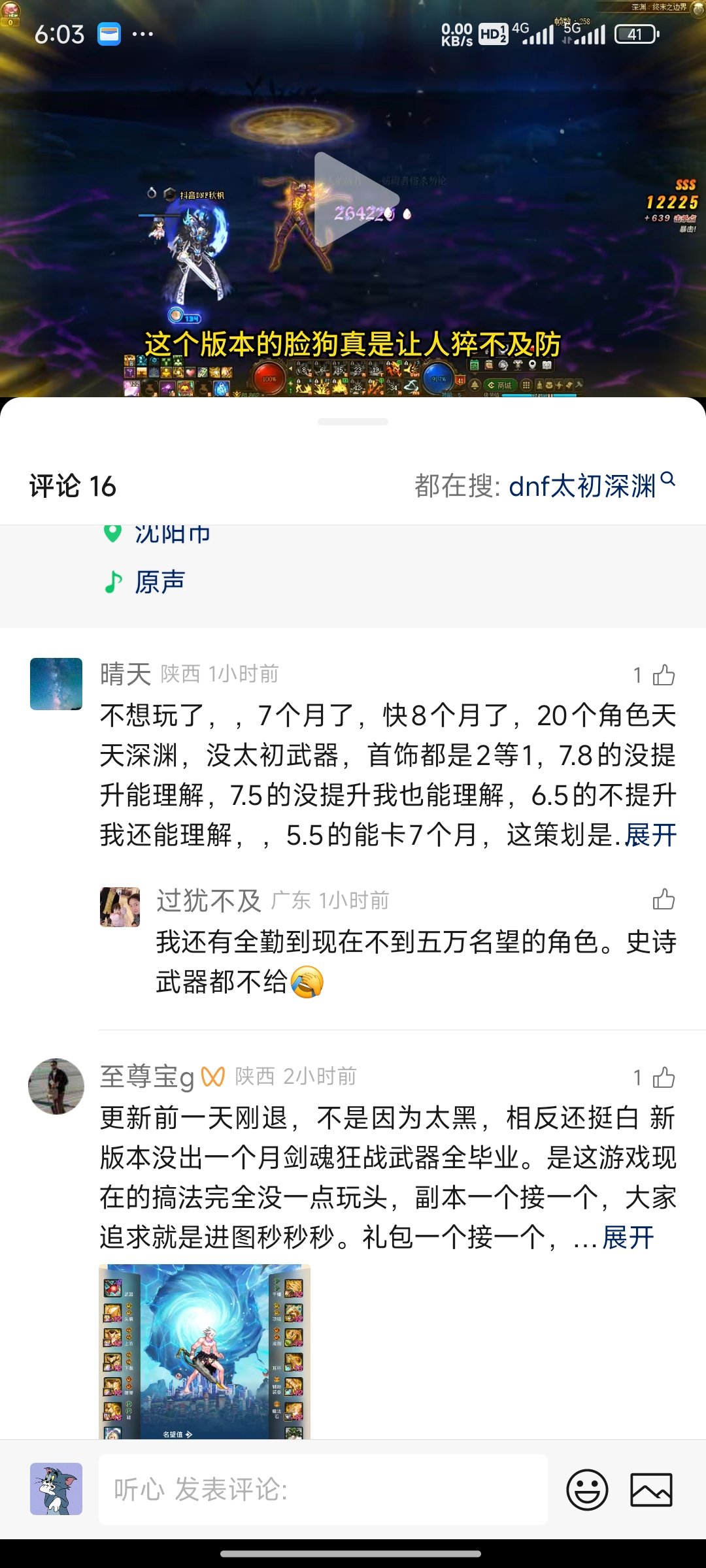Expand 晴天's full comment

650,835
